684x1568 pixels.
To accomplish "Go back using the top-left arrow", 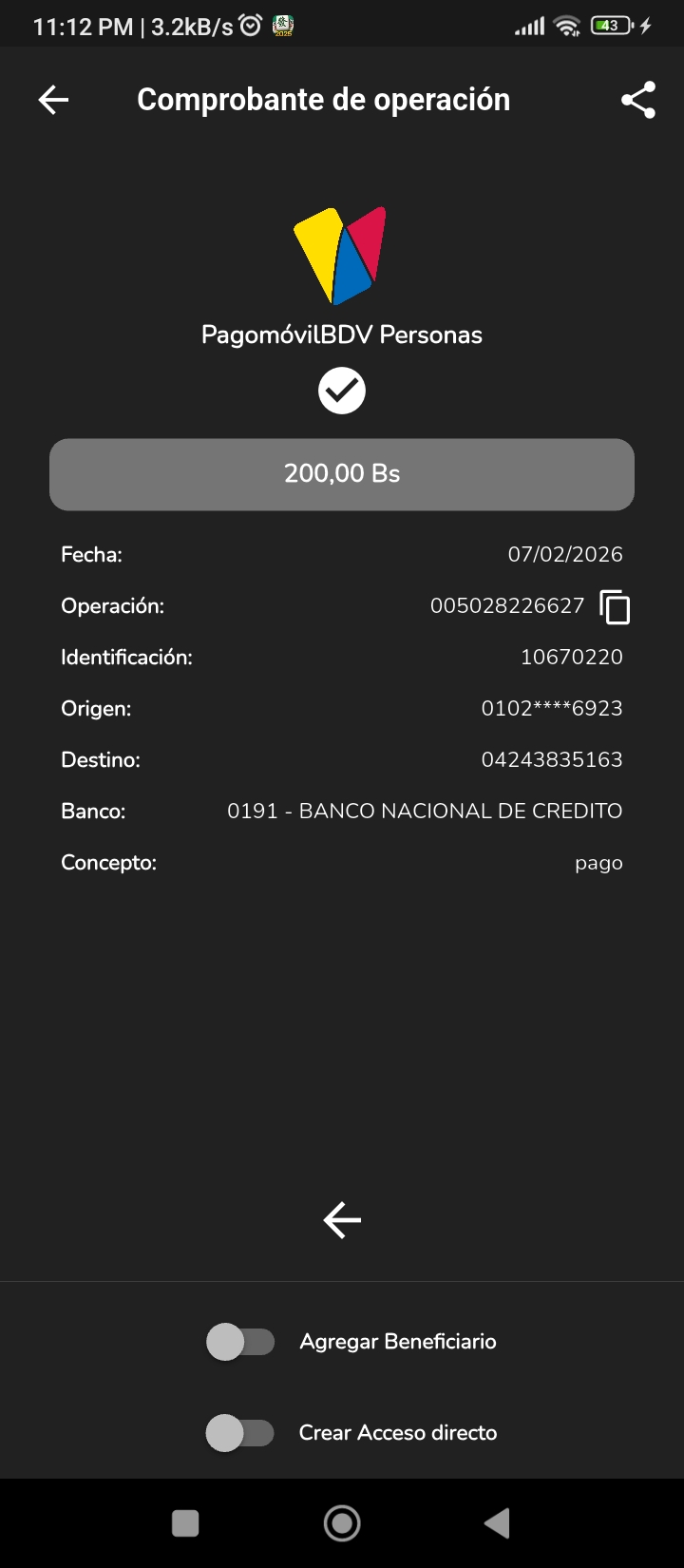I will coord(53,100).
